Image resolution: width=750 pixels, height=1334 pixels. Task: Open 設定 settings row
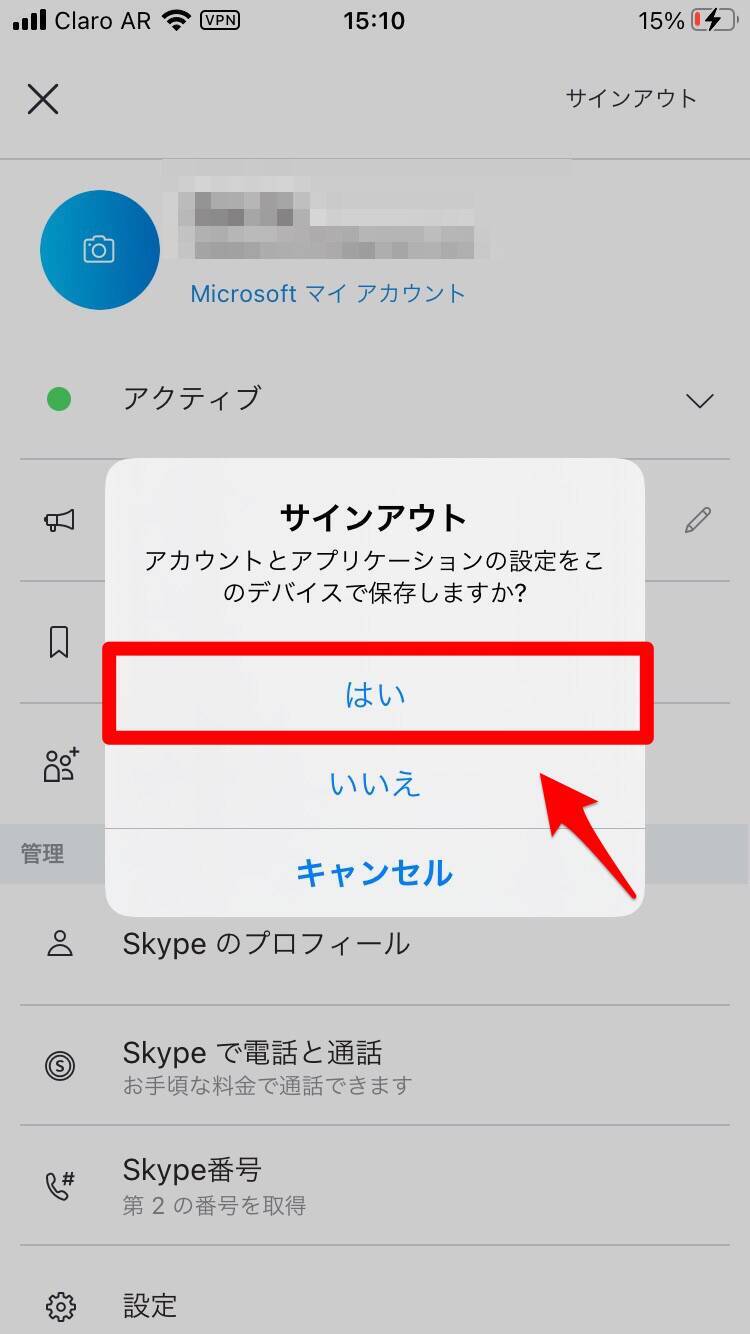tap(150, 1305)
